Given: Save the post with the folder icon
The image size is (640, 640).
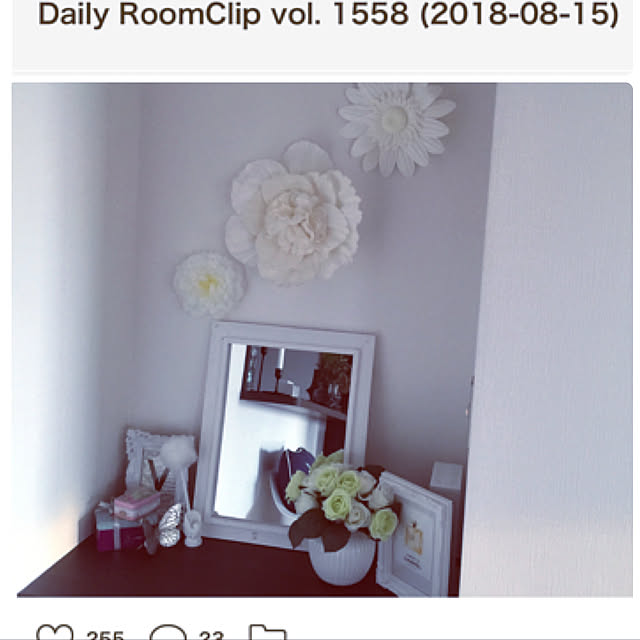Looking at the screenshot, I should 266,633.
